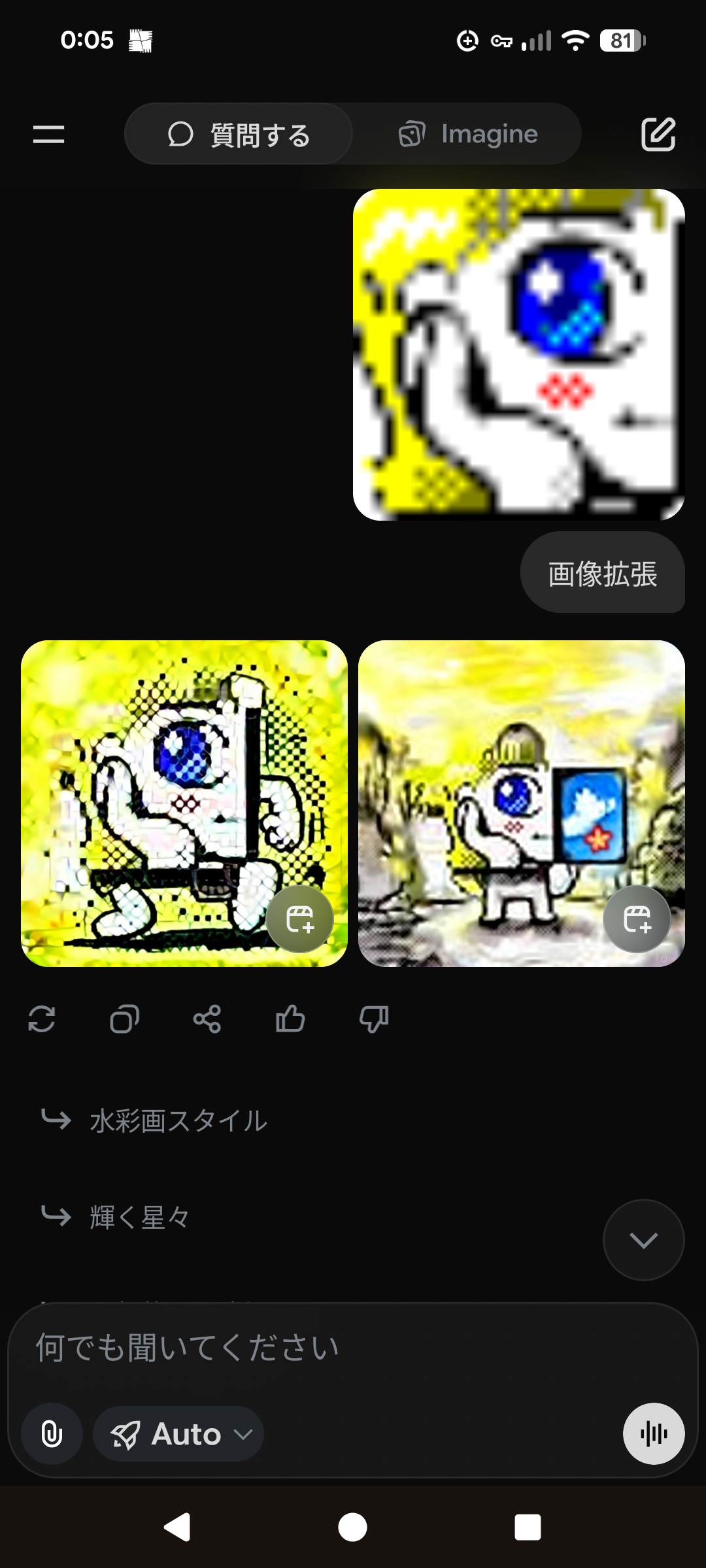Give the response a thumbs up
The height and width of the screenshot is (1568, 706).
click(x=290, y=1019)
